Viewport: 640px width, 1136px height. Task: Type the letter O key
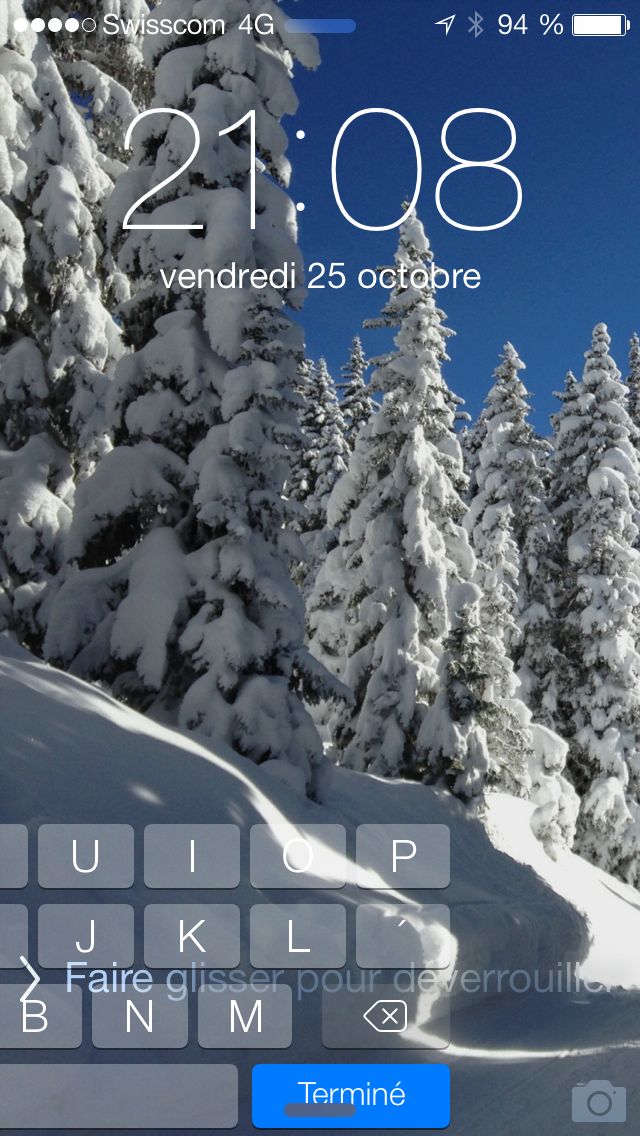pyautogui.click(x=298, y=856)
